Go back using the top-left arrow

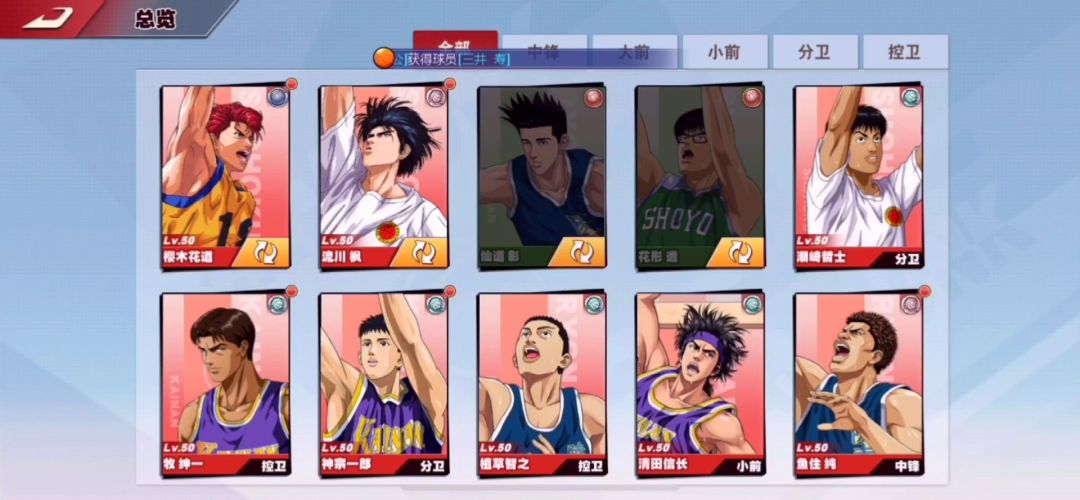[47, 18]
